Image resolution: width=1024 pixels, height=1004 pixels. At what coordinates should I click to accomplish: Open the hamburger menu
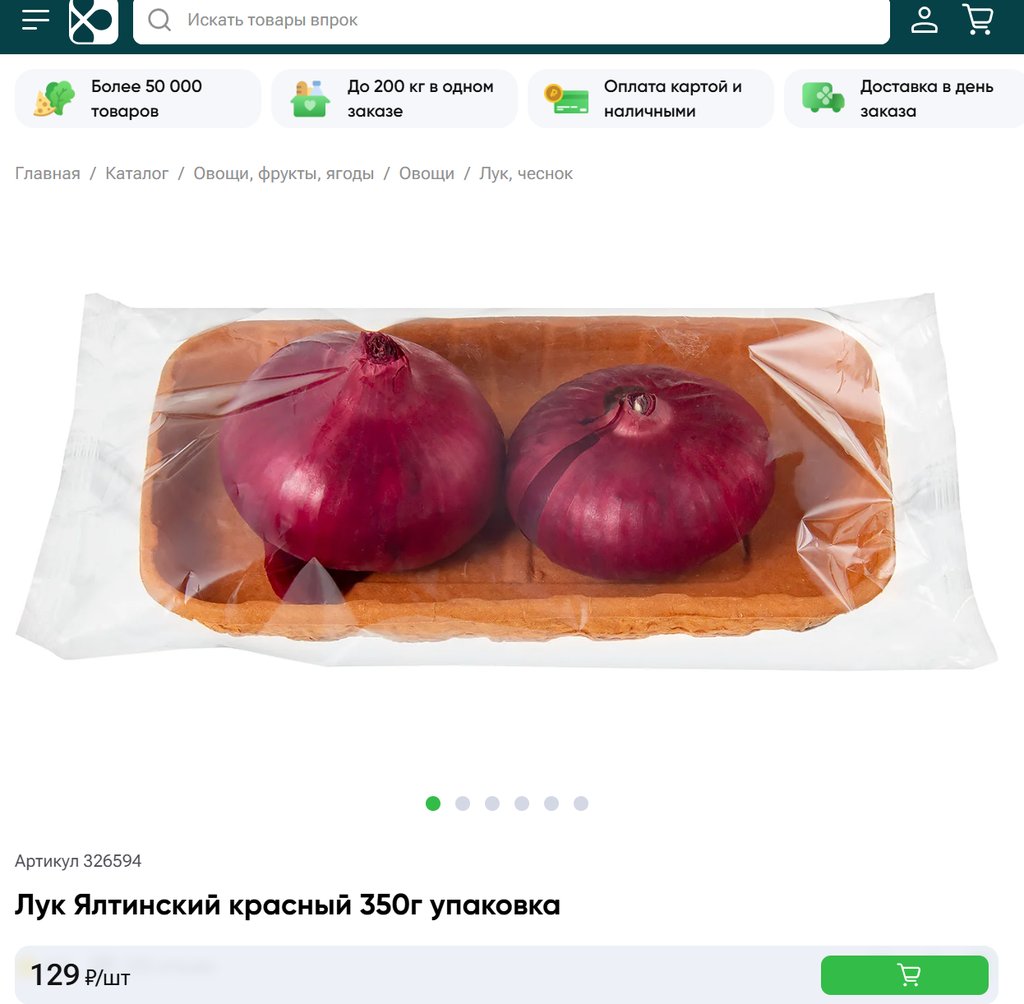point(36,20)
